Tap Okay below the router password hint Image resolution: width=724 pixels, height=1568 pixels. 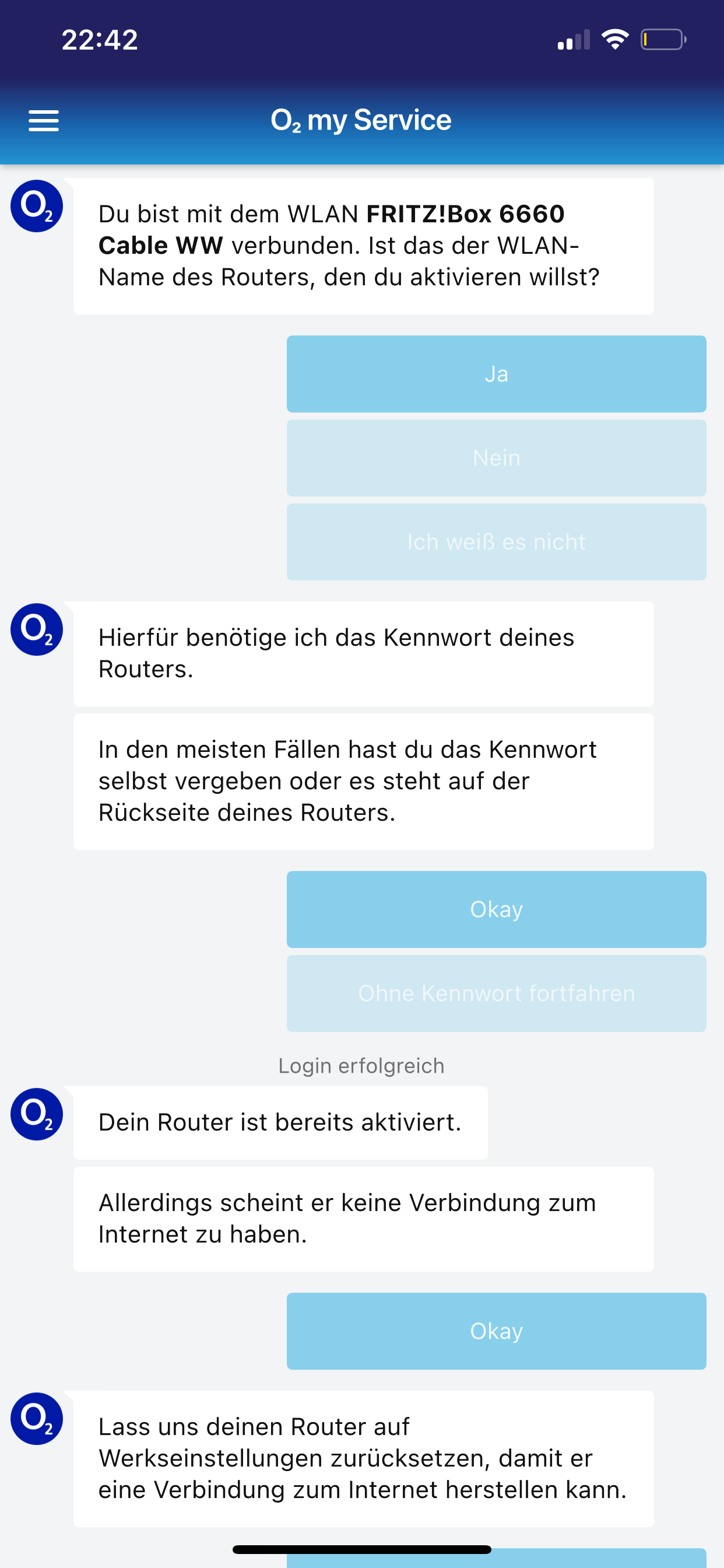click(496, 909)
